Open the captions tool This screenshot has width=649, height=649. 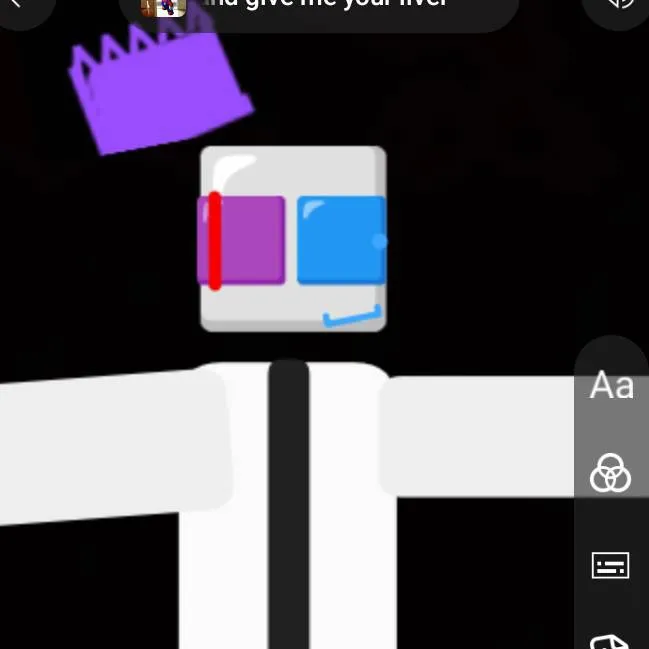pyautogui.click(x=610, y=565)
